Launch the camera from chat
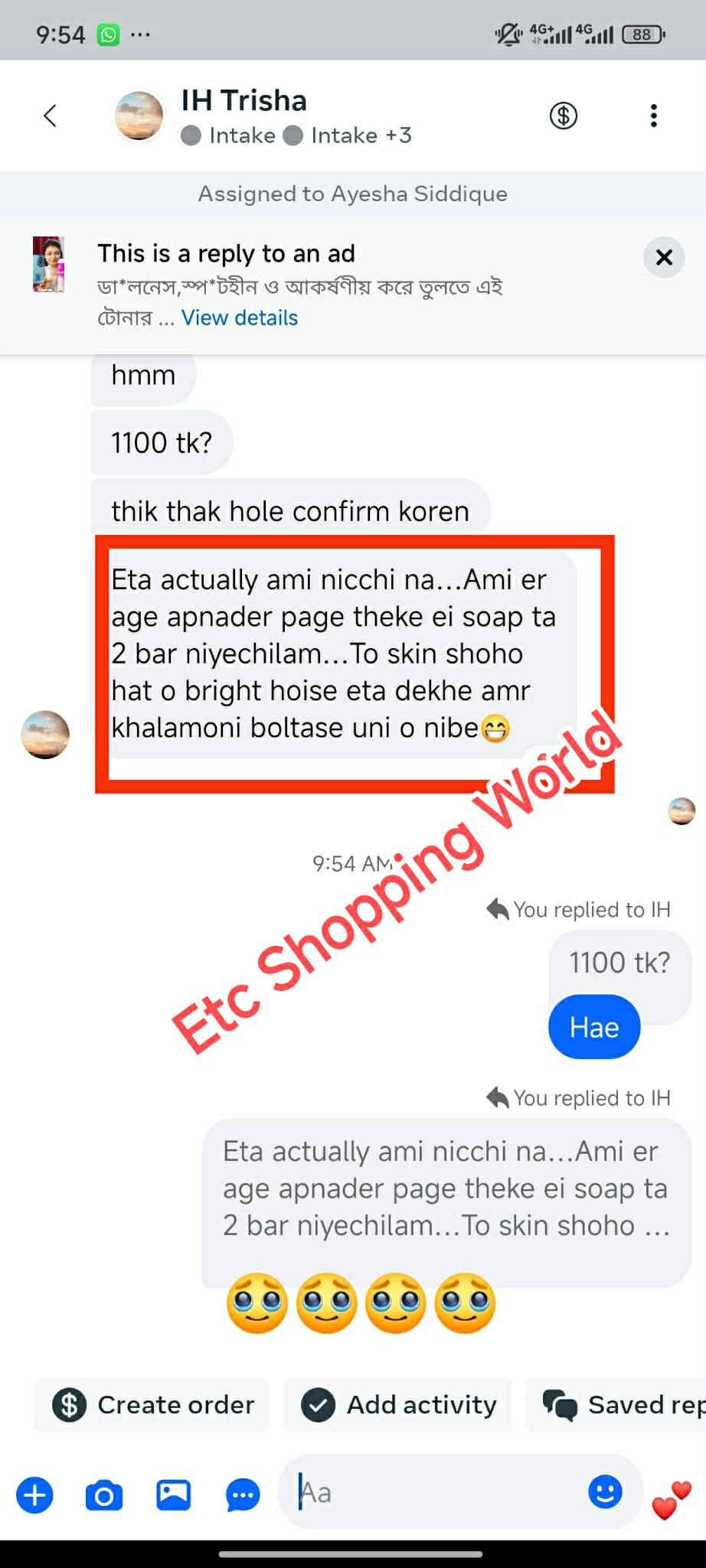Viewport: 706px width, 1568px height. coord(104,1495)
